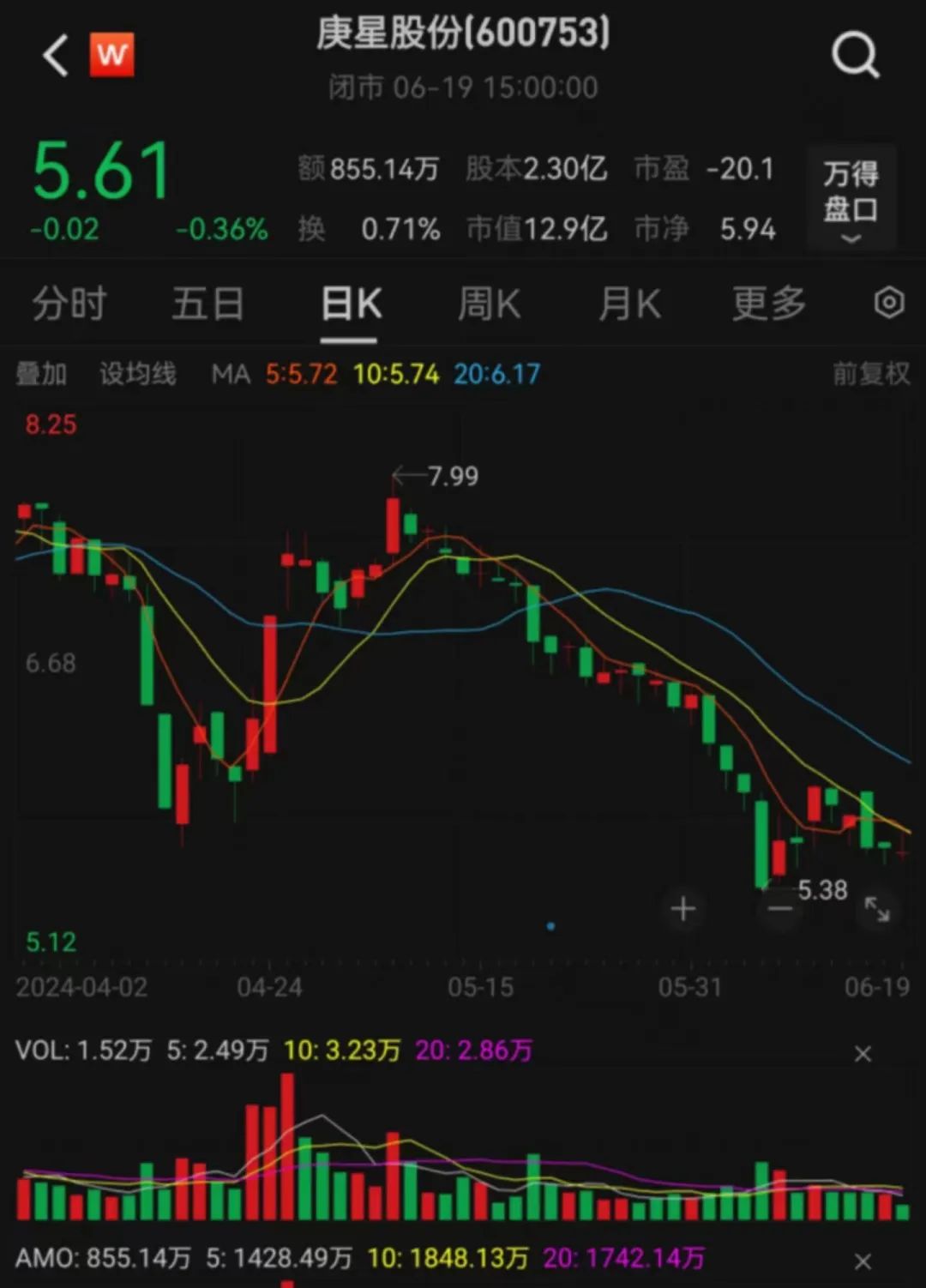
Task: Expand the chart to fullscreen
Action: (877, 909)
